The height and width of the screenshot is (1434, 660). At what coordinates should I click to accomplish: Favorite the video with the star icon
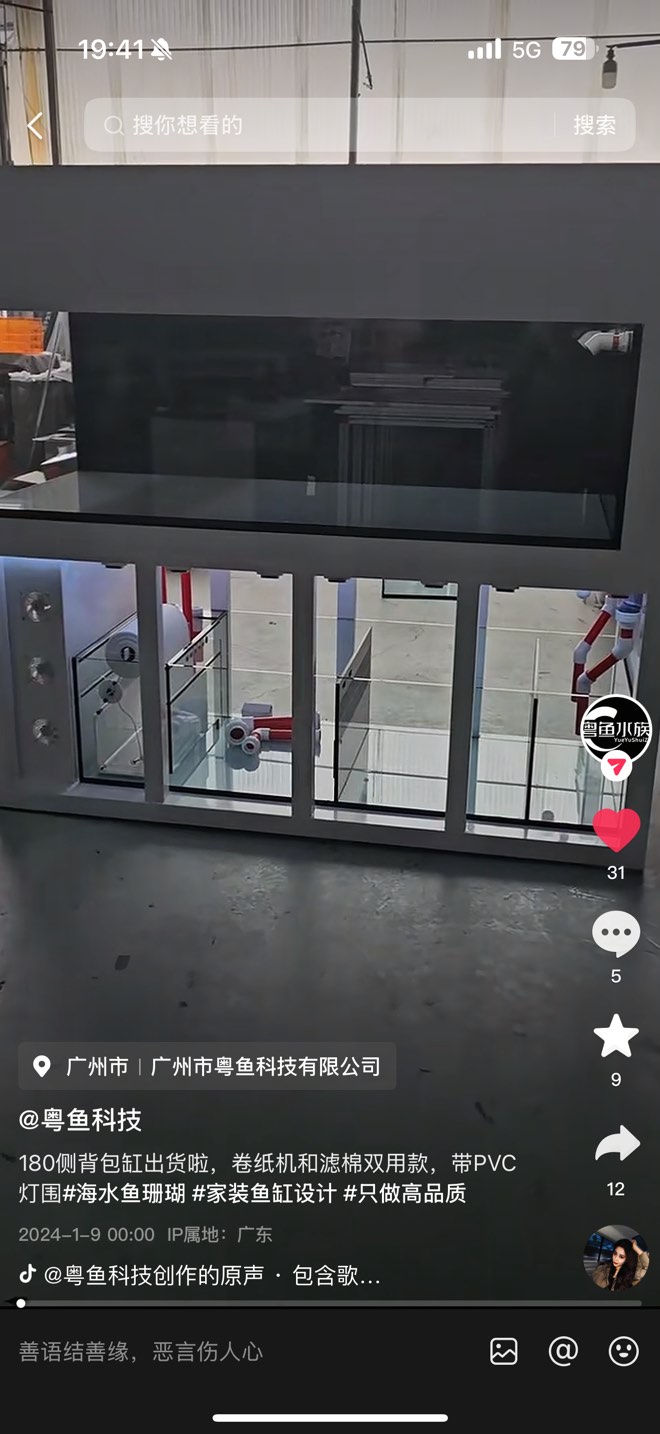click(x=616, y=1036)
